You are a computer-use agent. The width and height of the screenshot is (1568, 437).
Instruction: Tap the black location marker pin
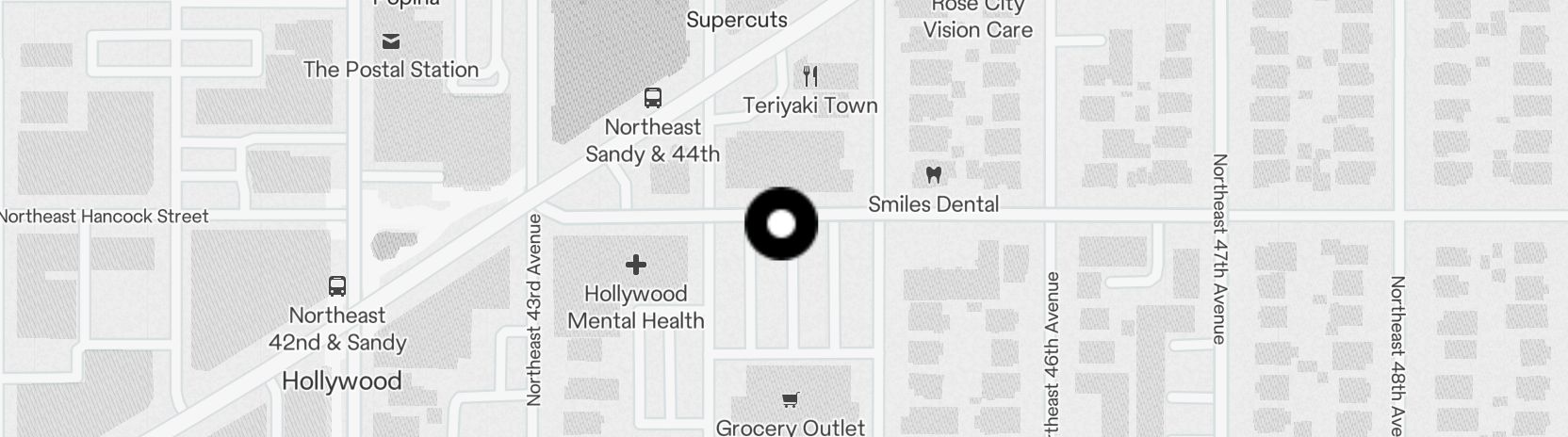pos(781,224)
